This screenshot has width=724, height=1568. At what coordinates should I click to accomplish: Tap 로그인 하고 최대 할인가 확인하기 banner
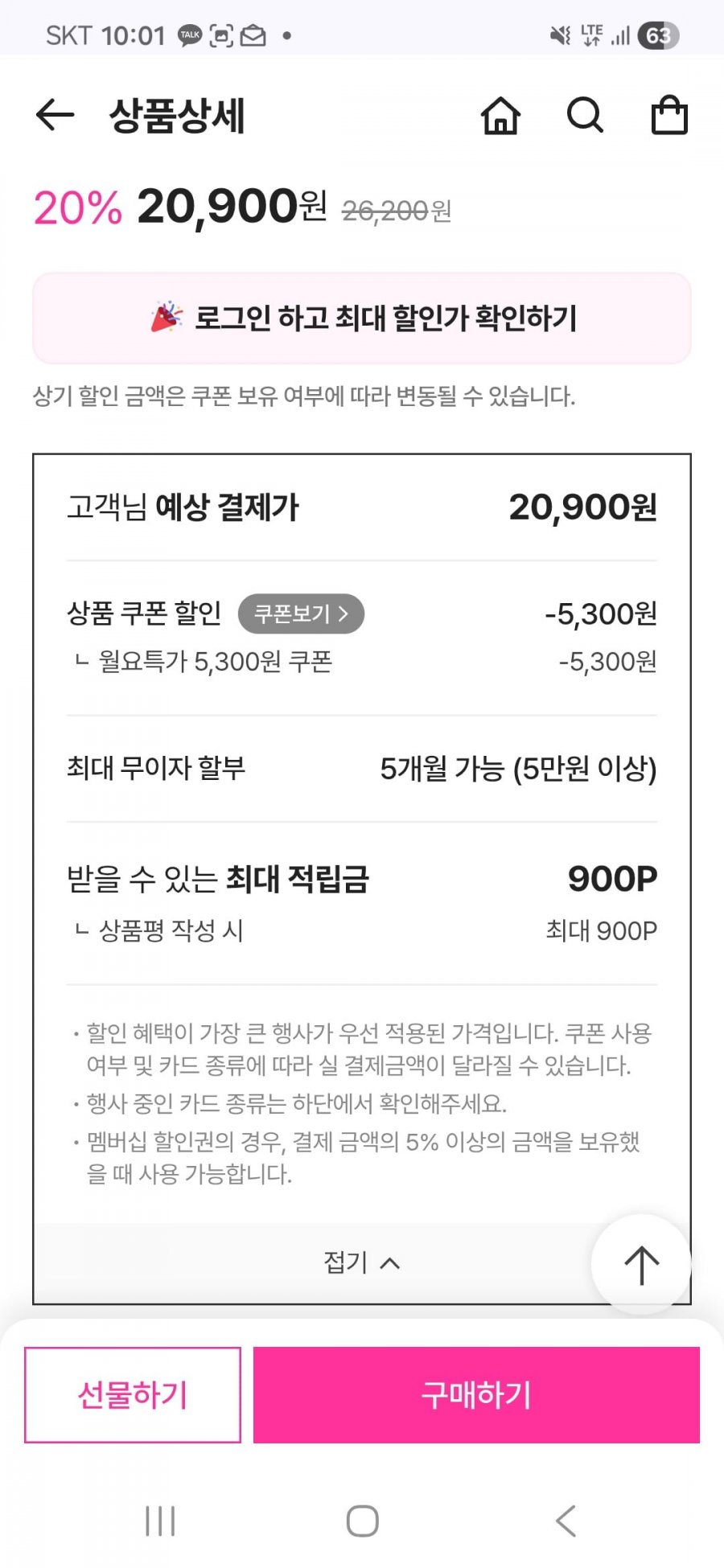[x=362, y=318]
